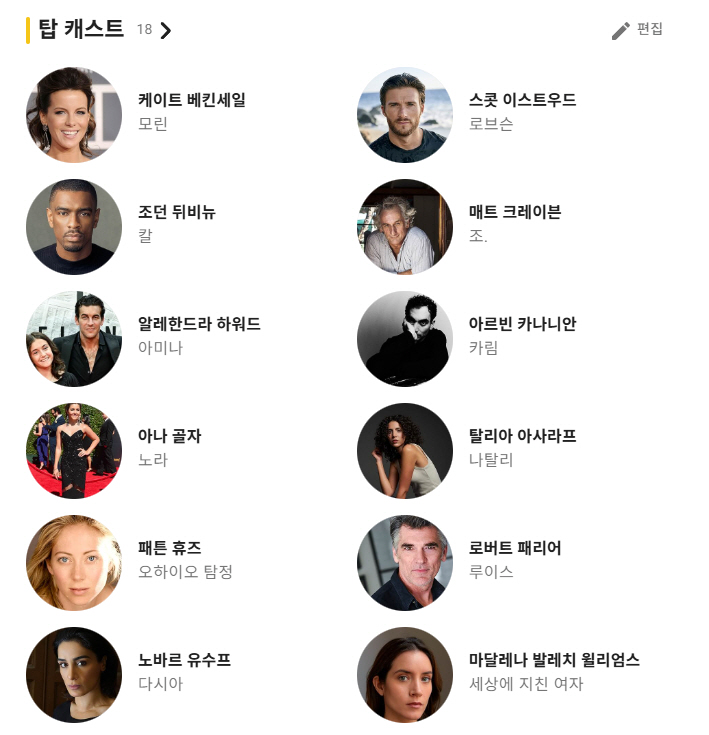
Task: Open 케이트 베킨세일's profile
Action: [191, 100]
